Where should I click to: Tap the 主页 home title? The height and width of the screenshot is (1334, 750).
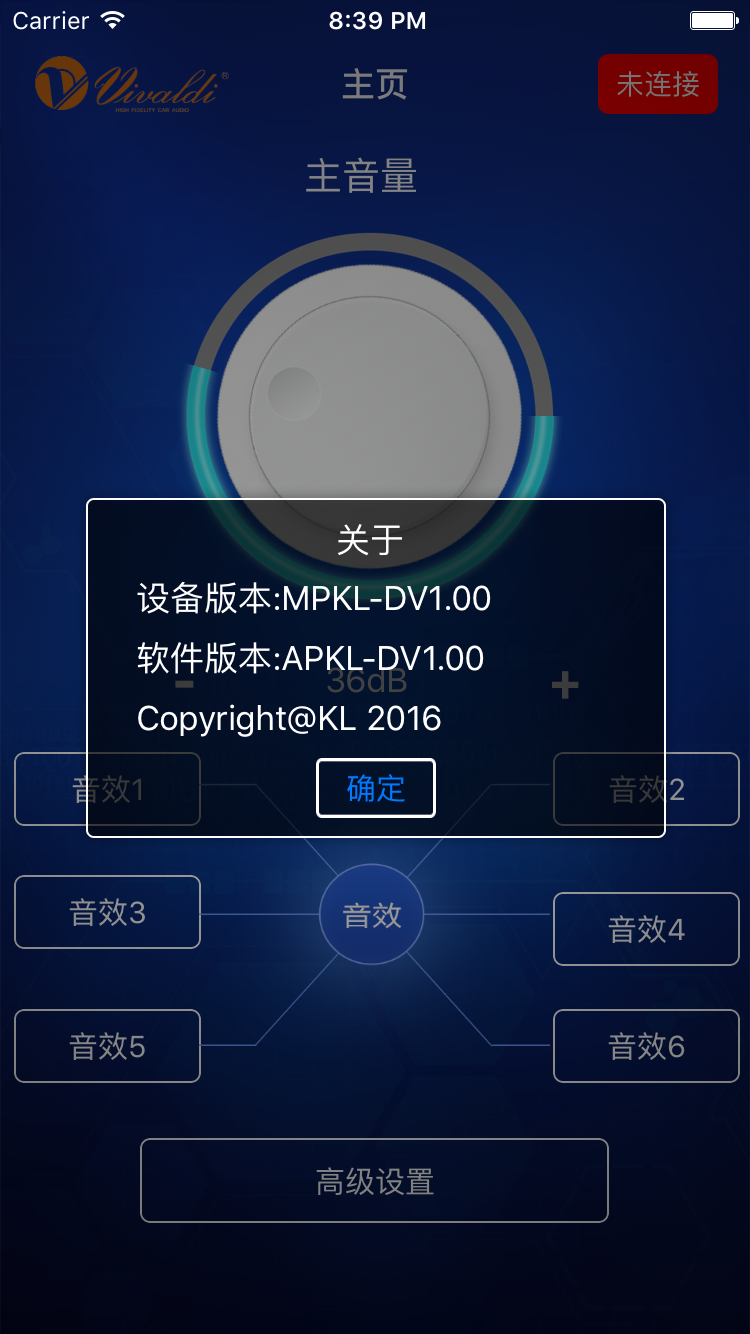point(375,84)
